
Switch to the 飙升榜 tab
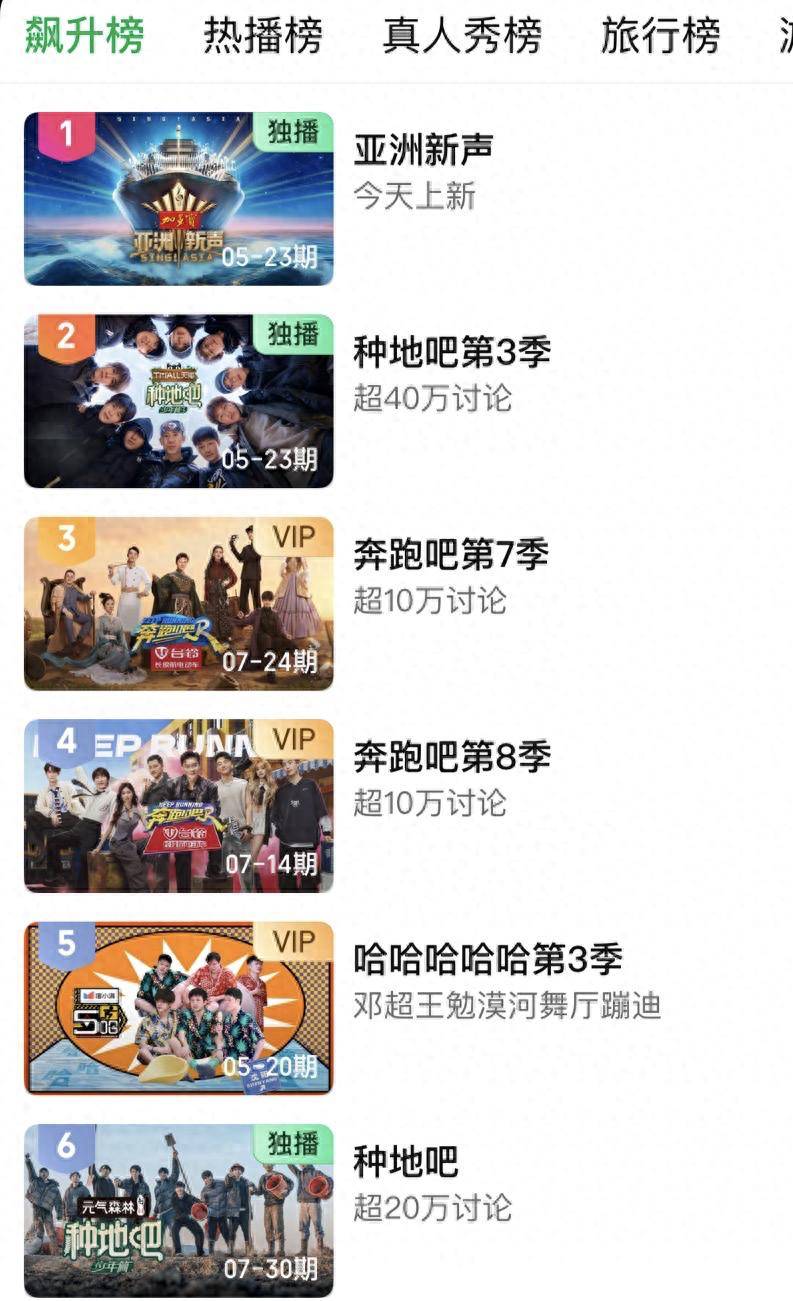[x=84, y=36]
